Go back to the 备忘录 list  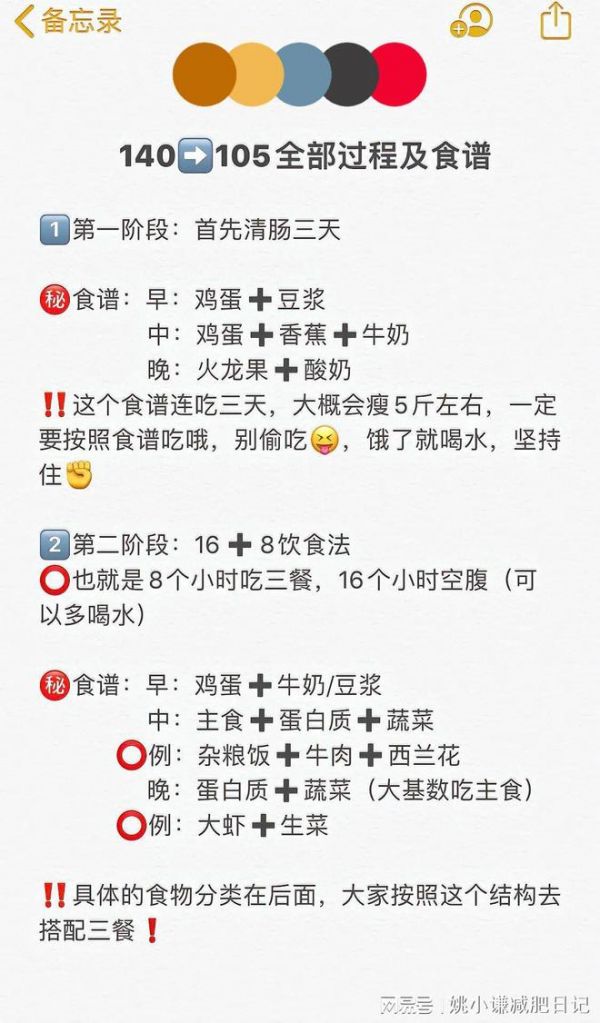[66, 21]
